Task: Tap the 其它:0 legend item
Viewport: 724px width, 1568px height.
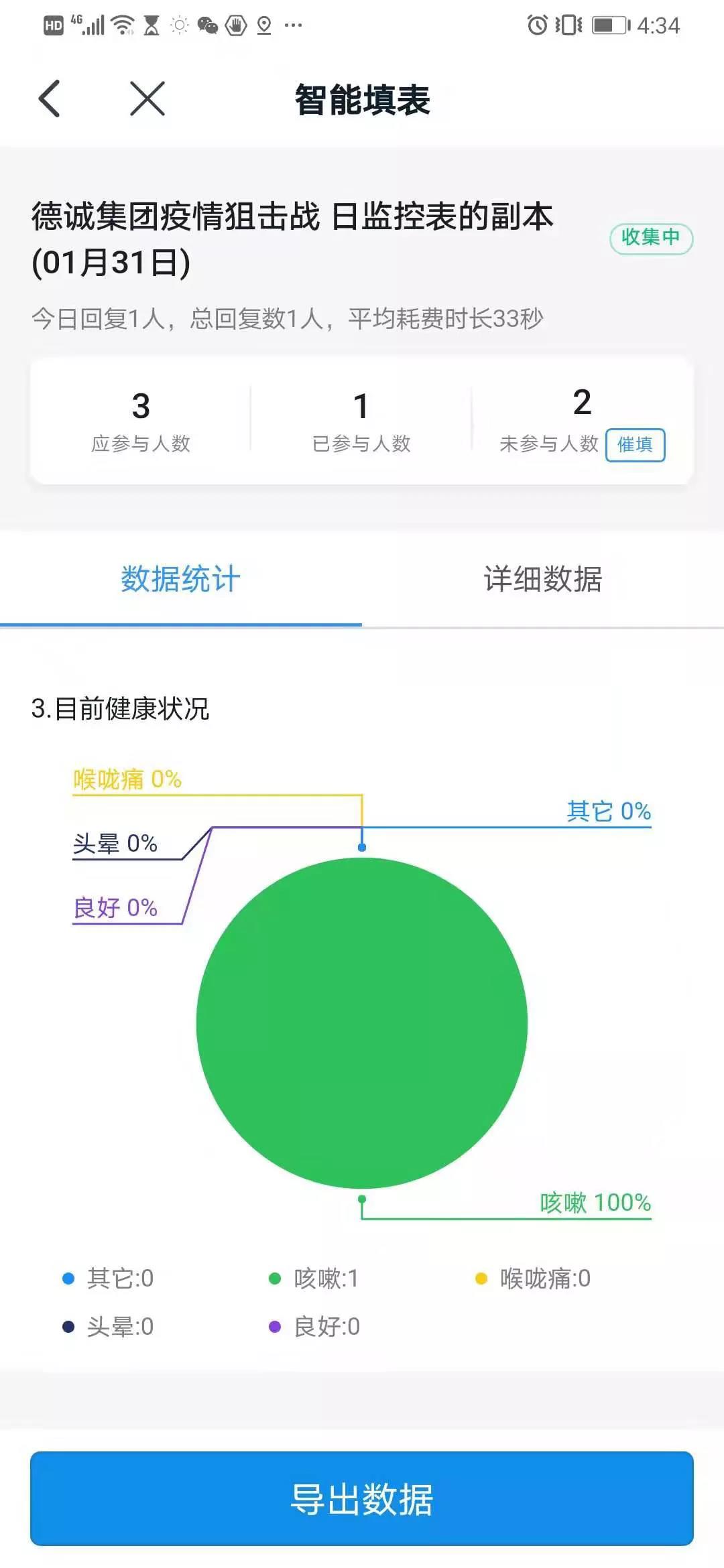Action: point(108,1279)
